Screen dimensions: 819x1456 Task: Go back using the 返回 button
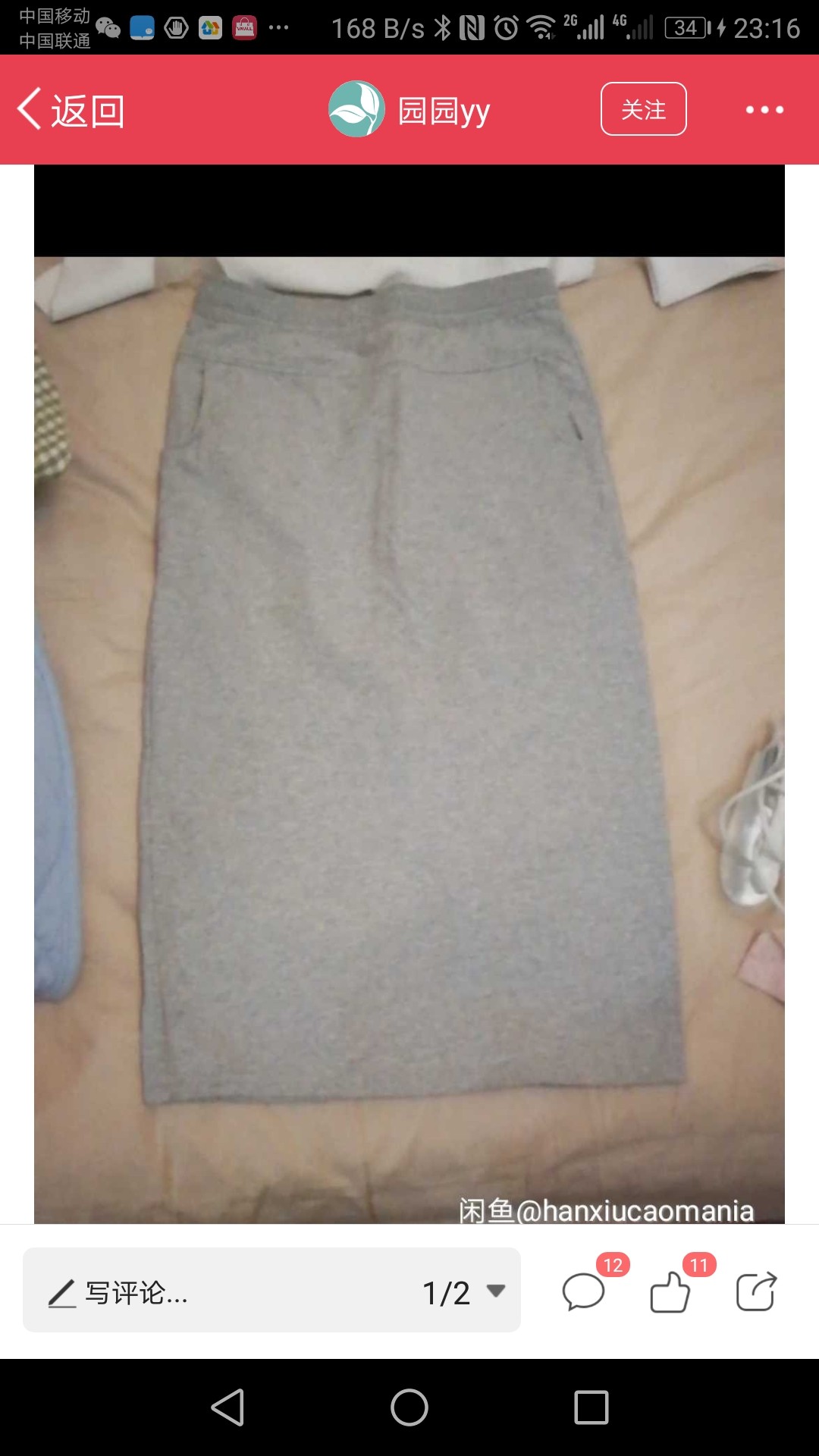tap(71, 111)
